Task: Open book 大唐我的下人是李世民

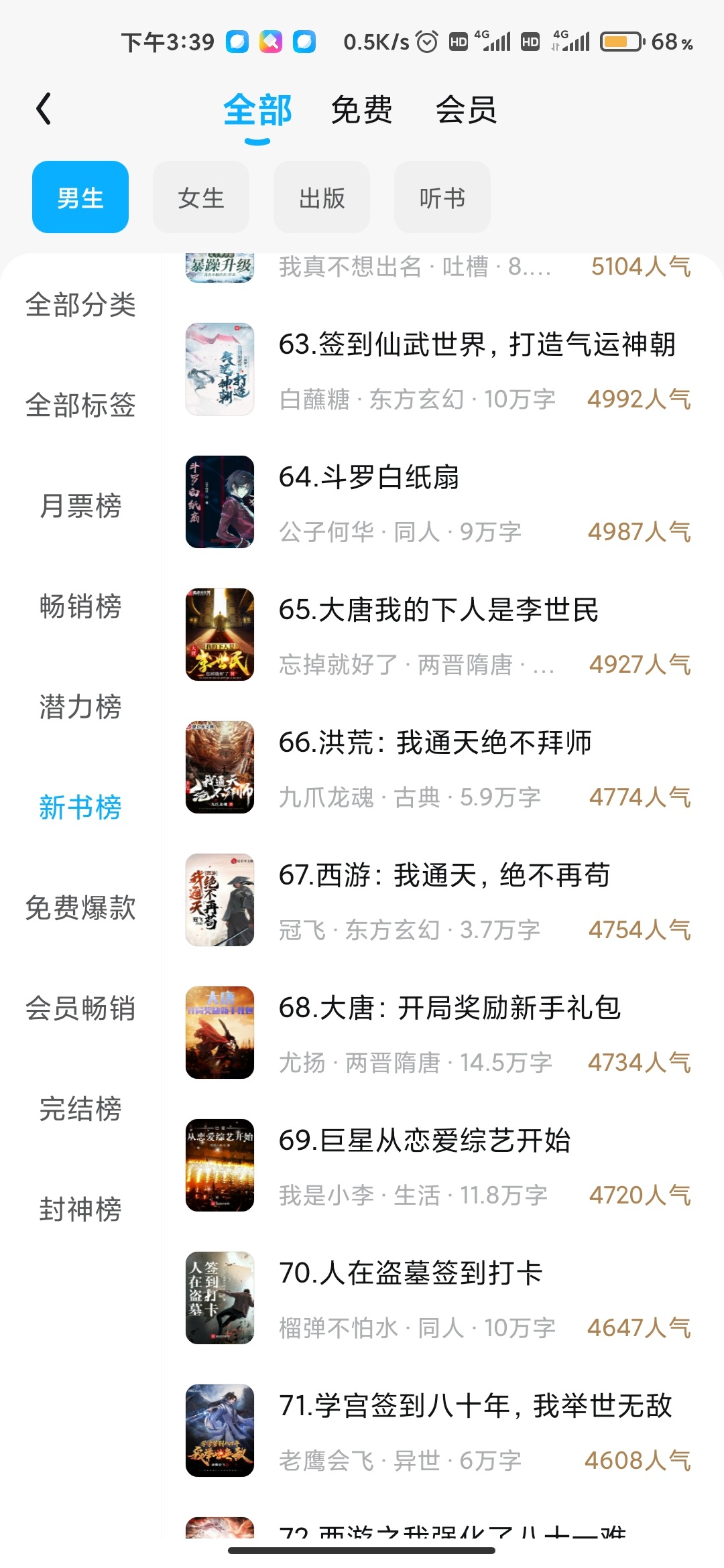Action: 438,610
